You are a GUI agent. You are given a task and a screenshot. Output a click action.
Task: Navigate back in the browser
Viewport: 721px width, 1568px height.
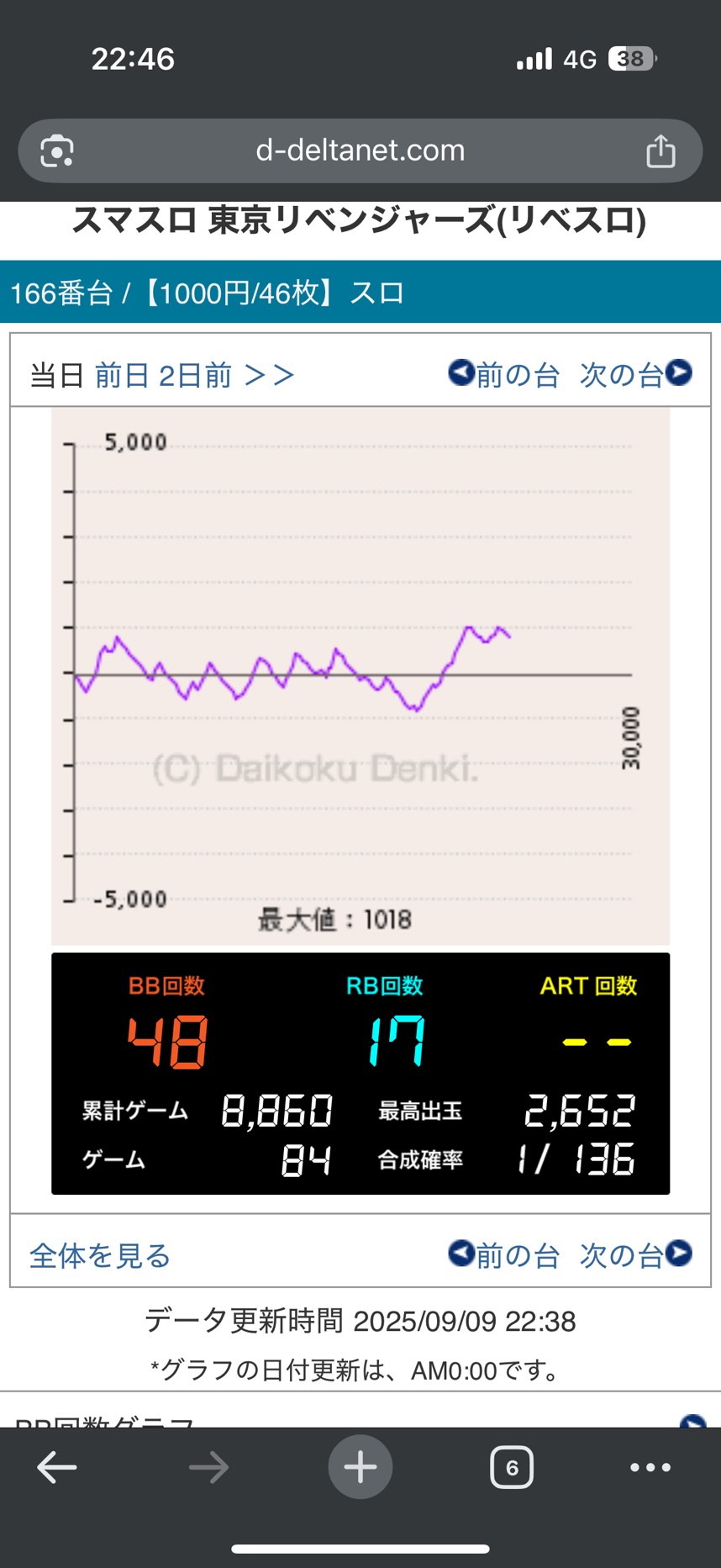[x=57, y=1468]
